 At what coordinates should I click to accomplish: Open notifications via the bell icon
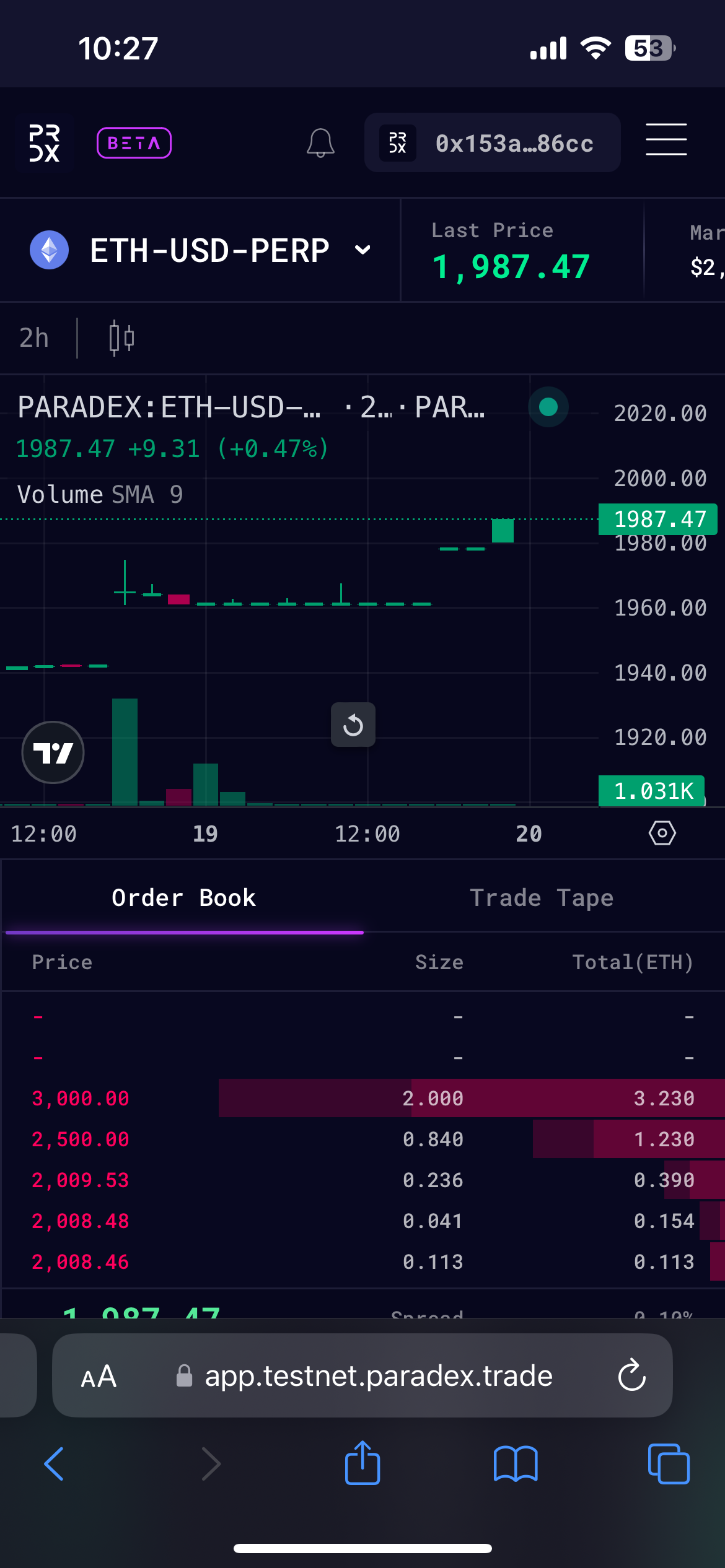click(x=320, y=142)
